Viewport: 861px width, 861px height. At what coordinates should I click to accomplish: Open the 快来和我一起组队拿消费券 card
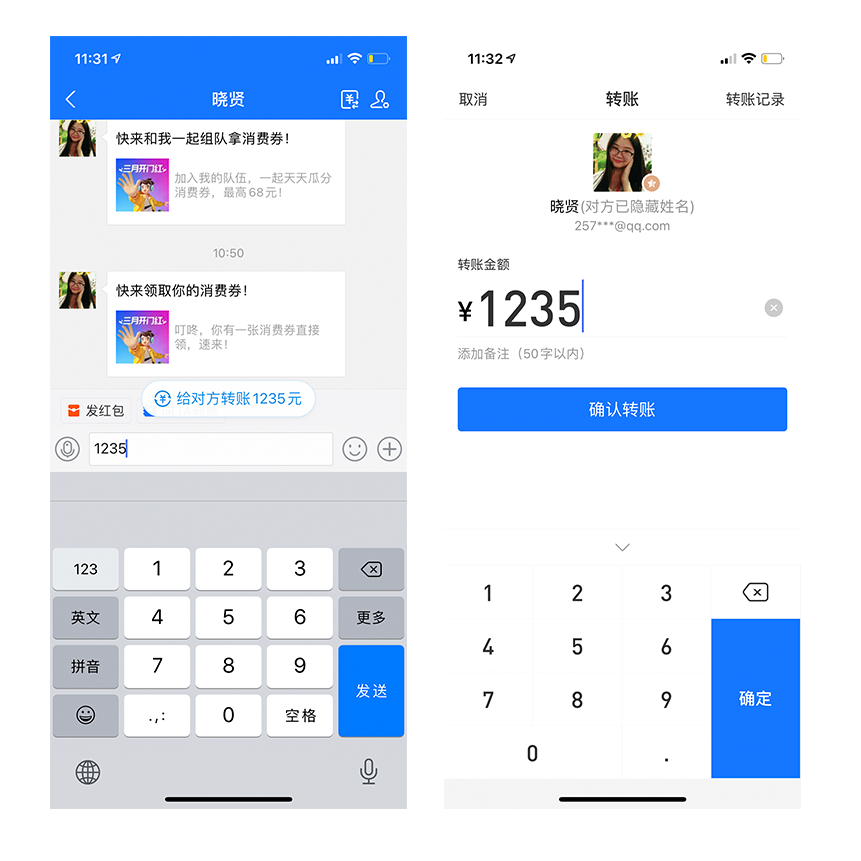(x=229, y=172)
